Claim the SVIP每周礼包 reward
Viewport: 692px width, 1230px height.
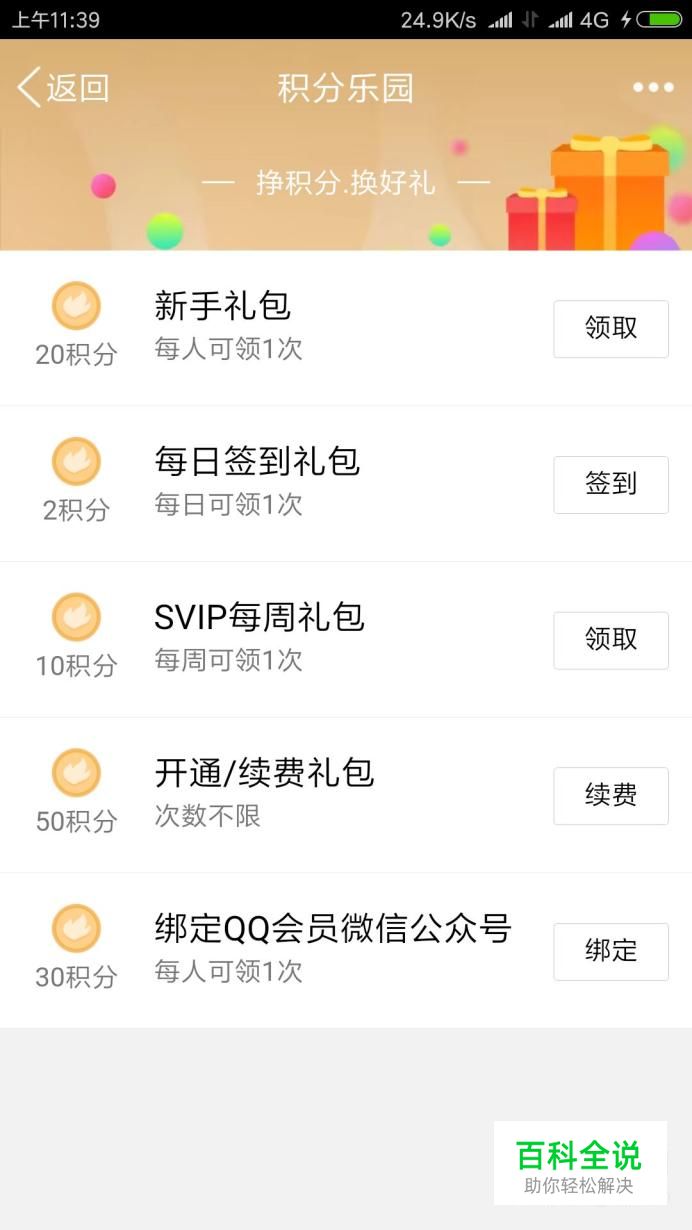(611, 640)
